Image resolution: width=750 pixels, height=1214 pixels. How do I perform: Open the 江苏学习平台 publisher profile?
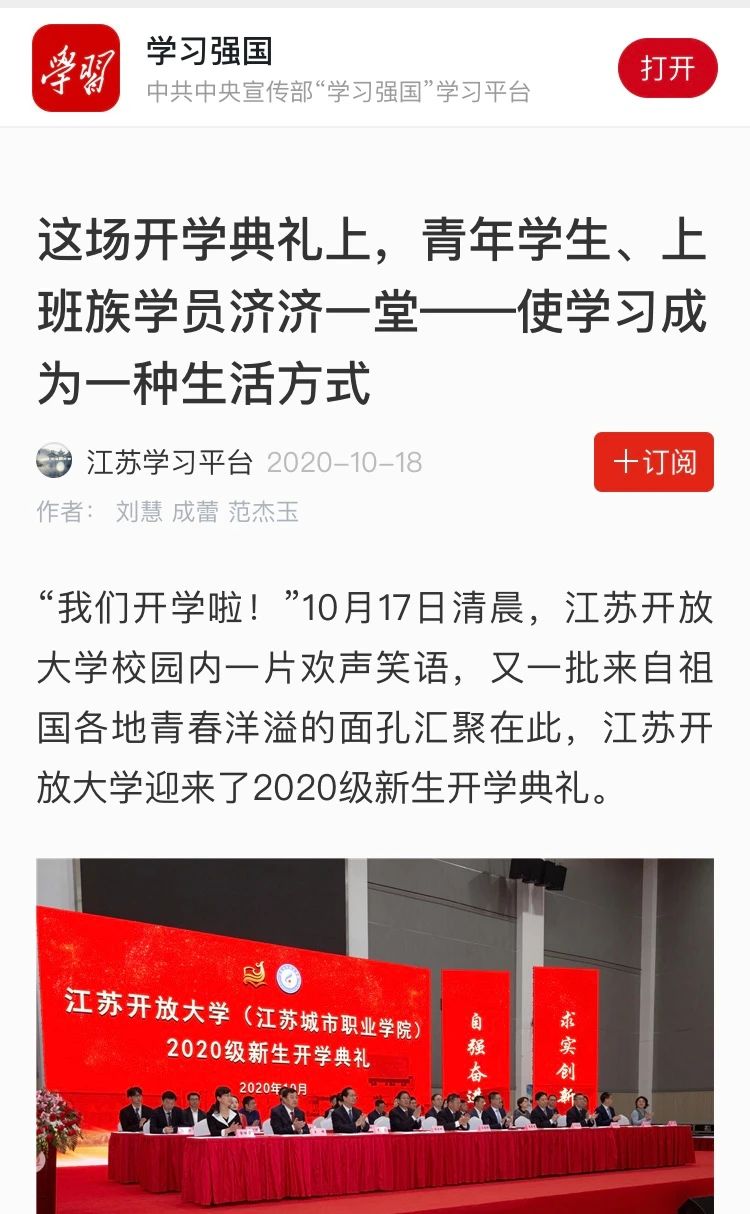[x=168, y=462]
